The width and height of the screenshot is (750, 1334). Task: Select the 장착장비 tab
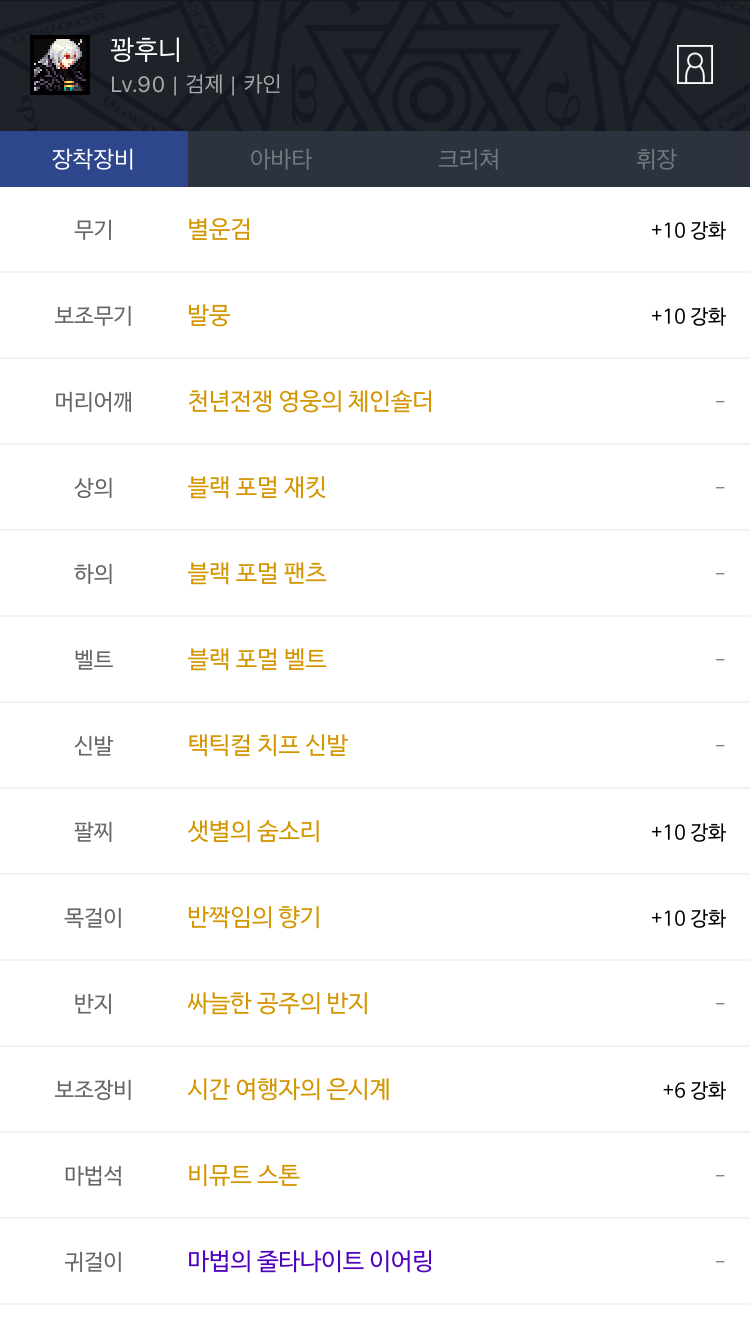(94, 159)
